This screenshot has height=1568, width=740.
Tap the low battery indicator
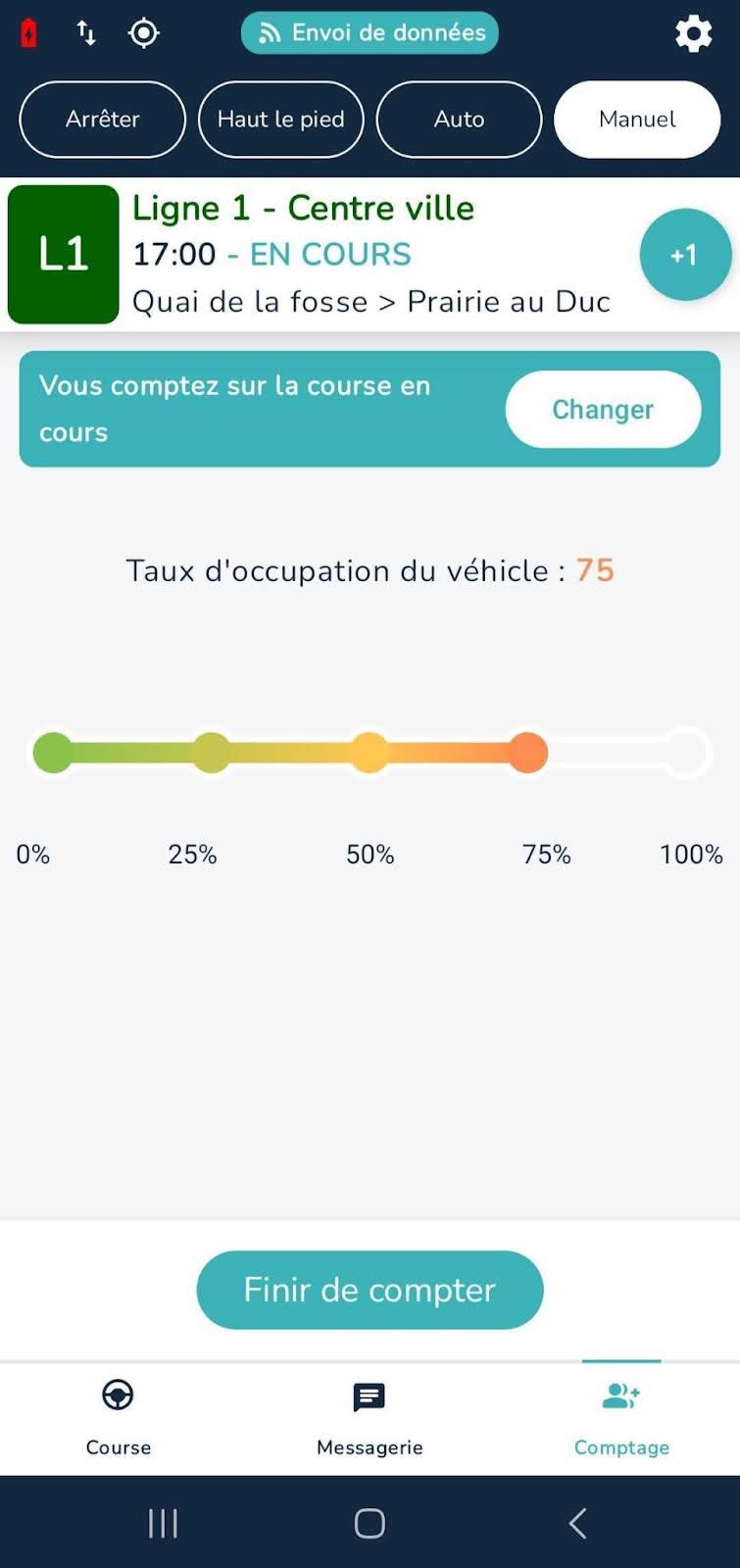[x=27, y=32]
